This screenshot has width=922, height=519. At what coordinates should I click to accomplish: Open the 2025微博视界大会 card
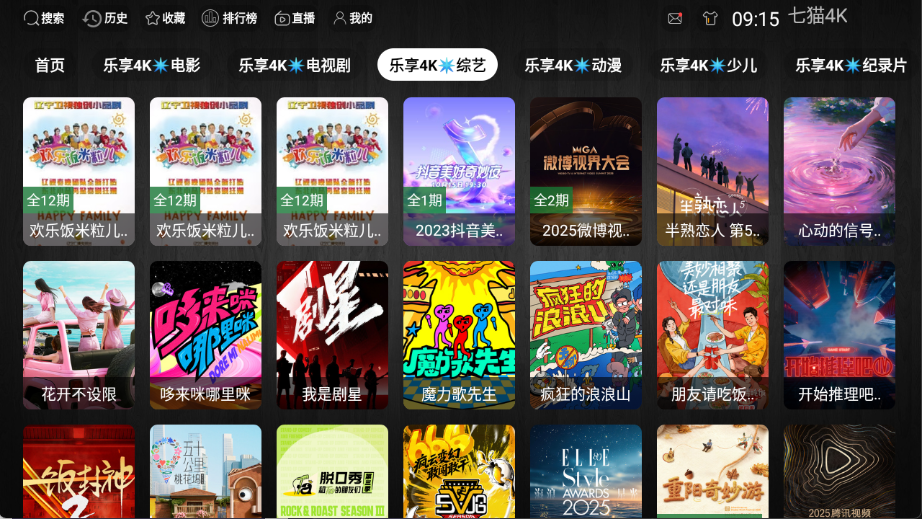[586, 170]
